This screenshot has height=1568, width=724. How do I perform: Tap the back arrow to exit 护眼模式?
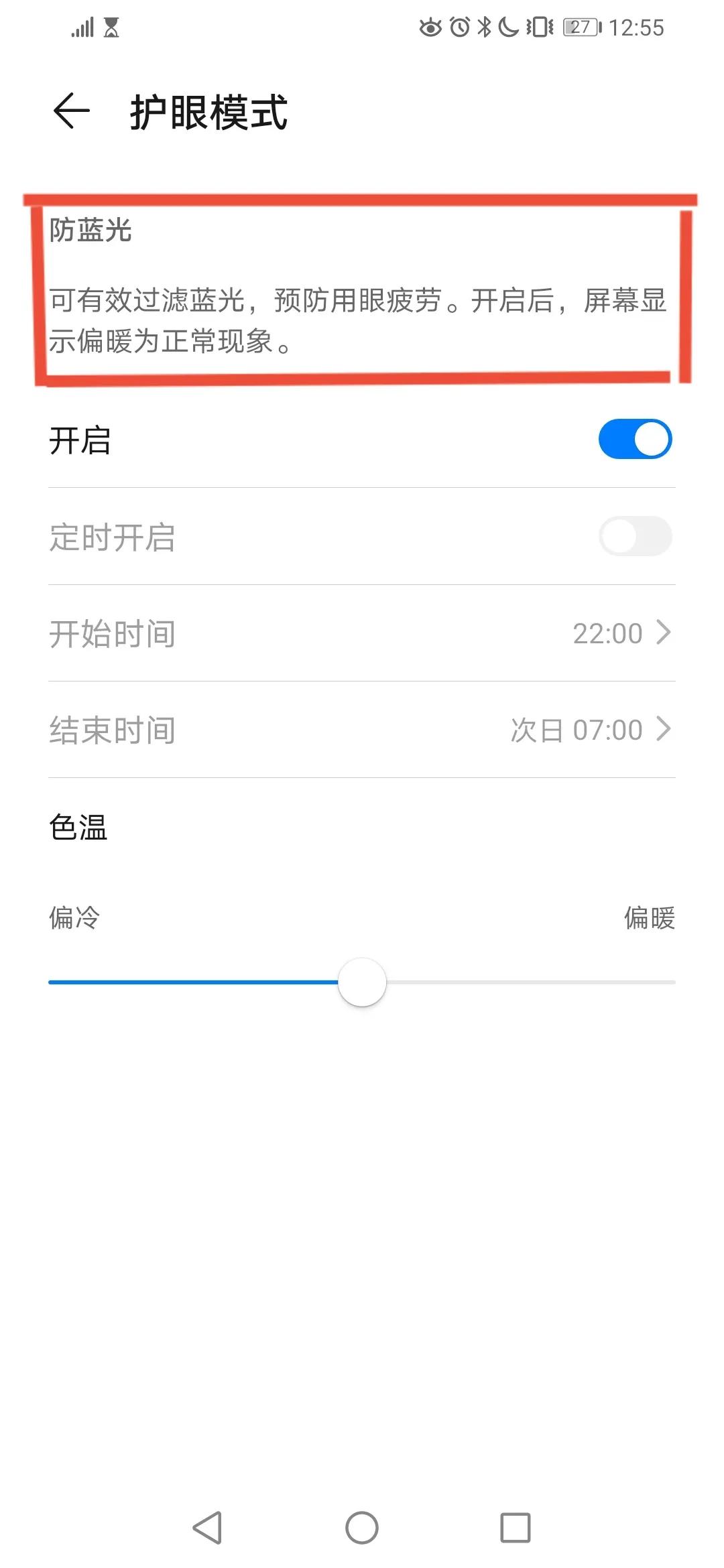tap(70, 111)
